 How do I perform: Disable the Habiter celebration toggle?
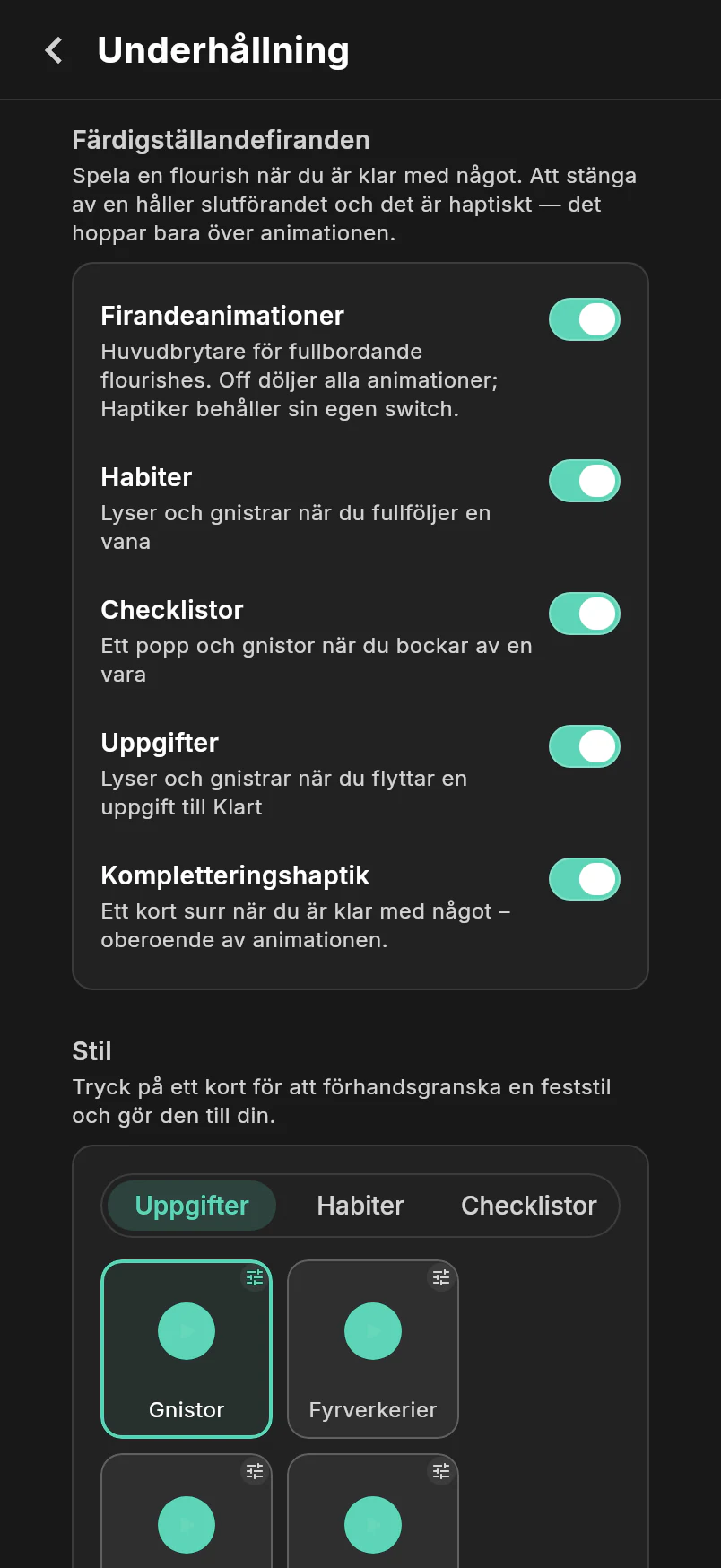(585, 481)
